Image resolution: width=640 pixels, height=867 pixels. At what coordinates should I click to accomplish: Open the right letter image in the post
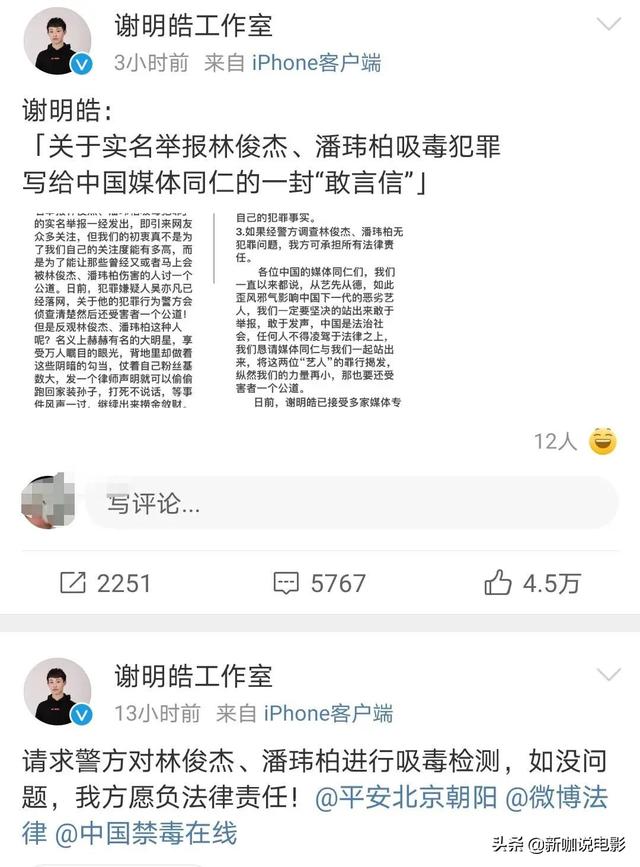coord(318,308)
